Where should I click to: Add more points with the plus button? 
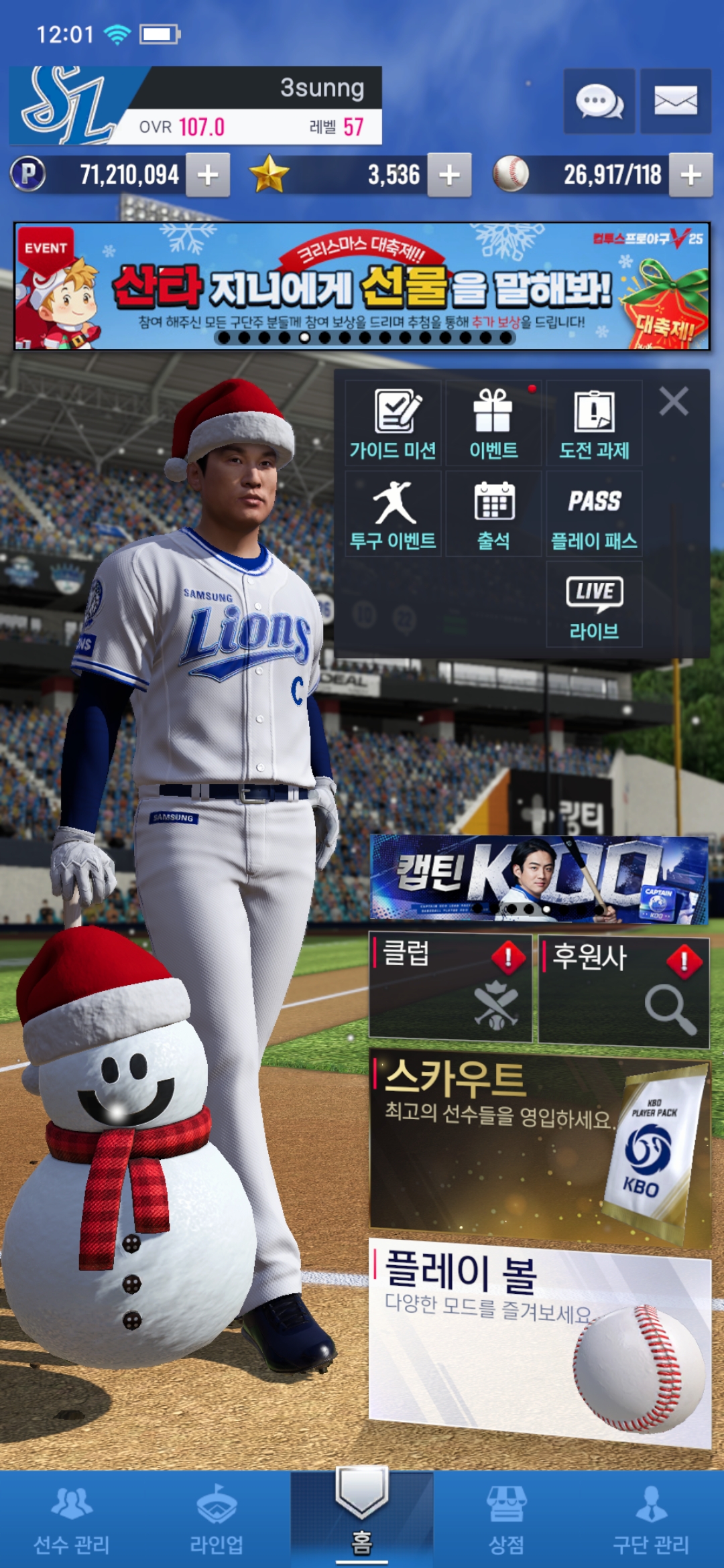(208, 175)
